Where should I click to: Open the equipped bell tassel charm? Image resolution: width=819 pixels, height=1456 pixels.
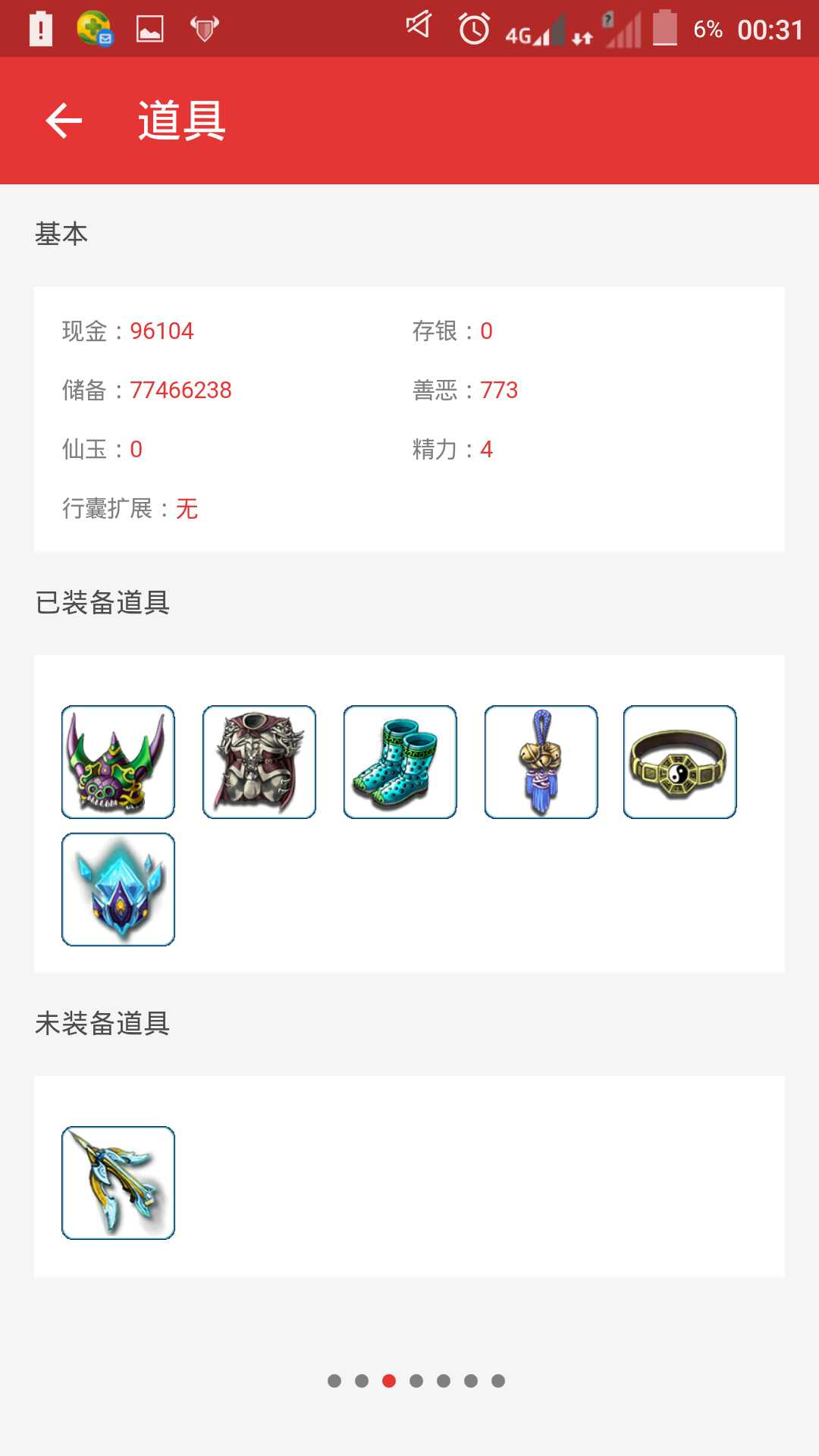coord(541,762)
